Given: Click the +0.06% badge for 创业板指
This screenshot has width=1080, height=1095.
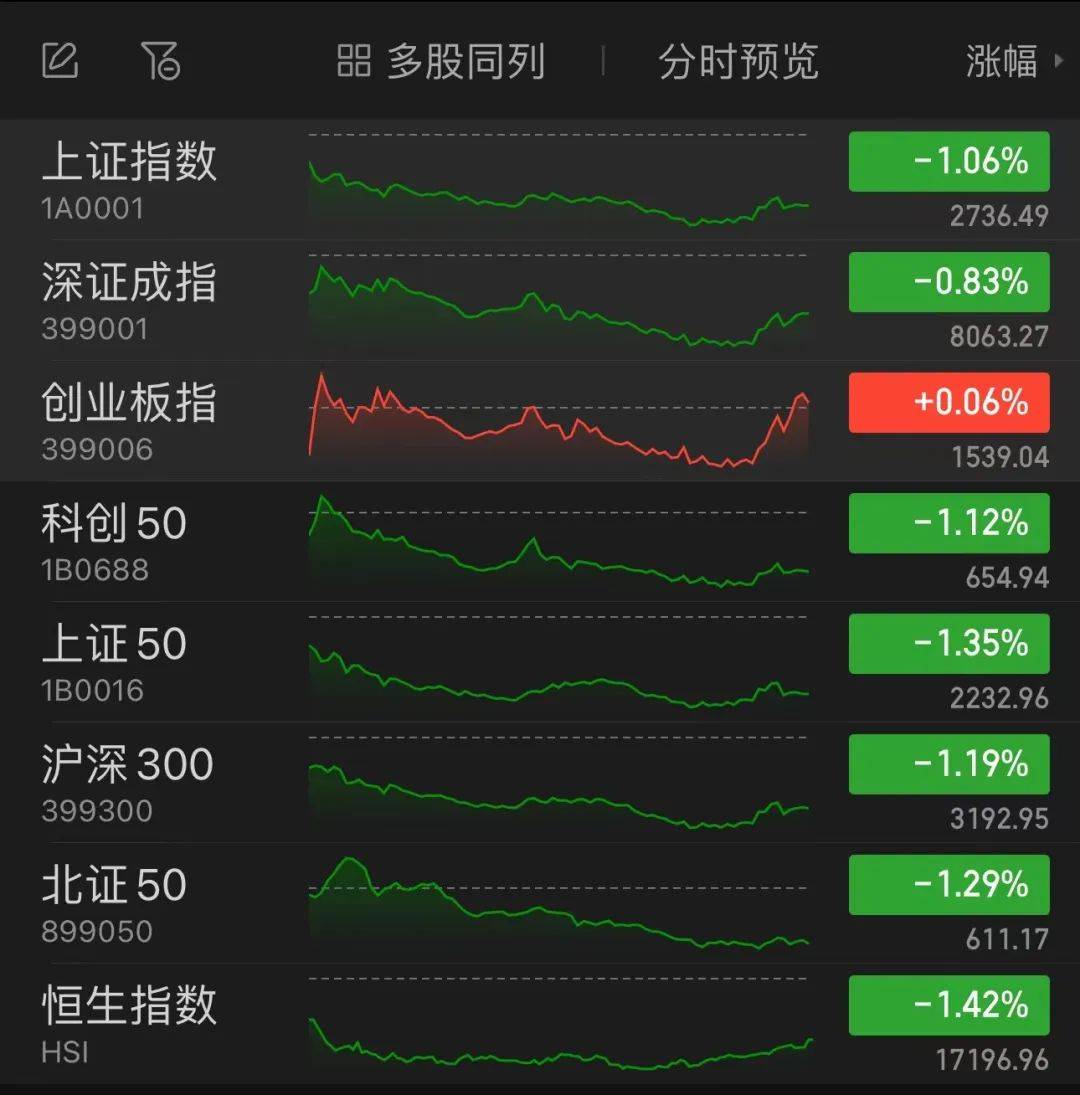Looking at the screenshot, I should point(948,403).
